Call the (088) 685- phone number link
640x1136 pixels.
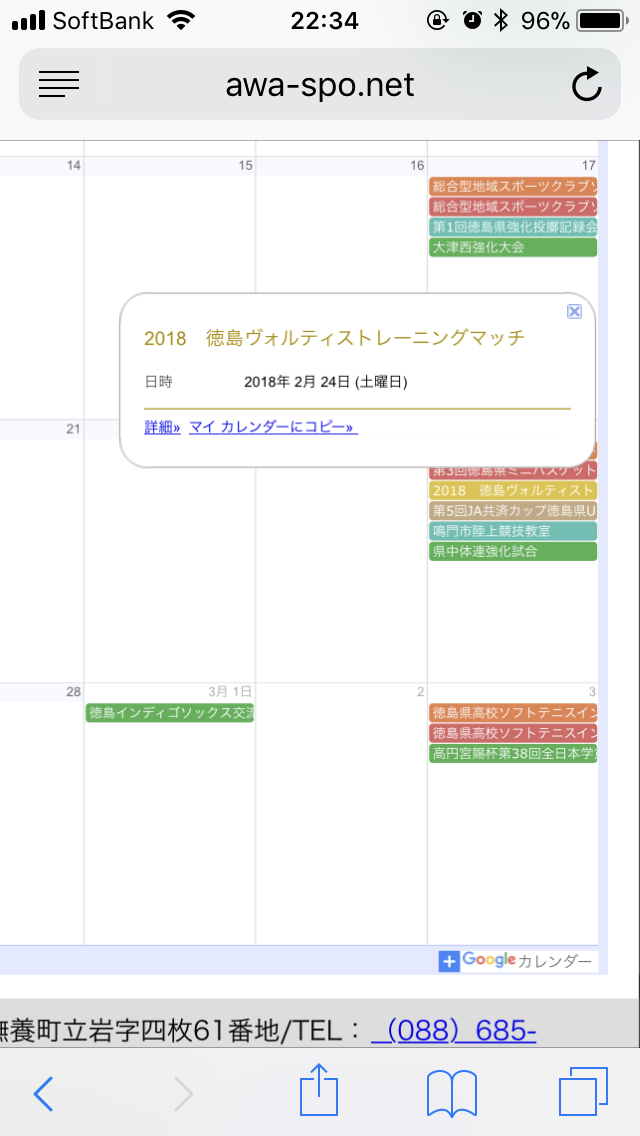point(453,1031)
